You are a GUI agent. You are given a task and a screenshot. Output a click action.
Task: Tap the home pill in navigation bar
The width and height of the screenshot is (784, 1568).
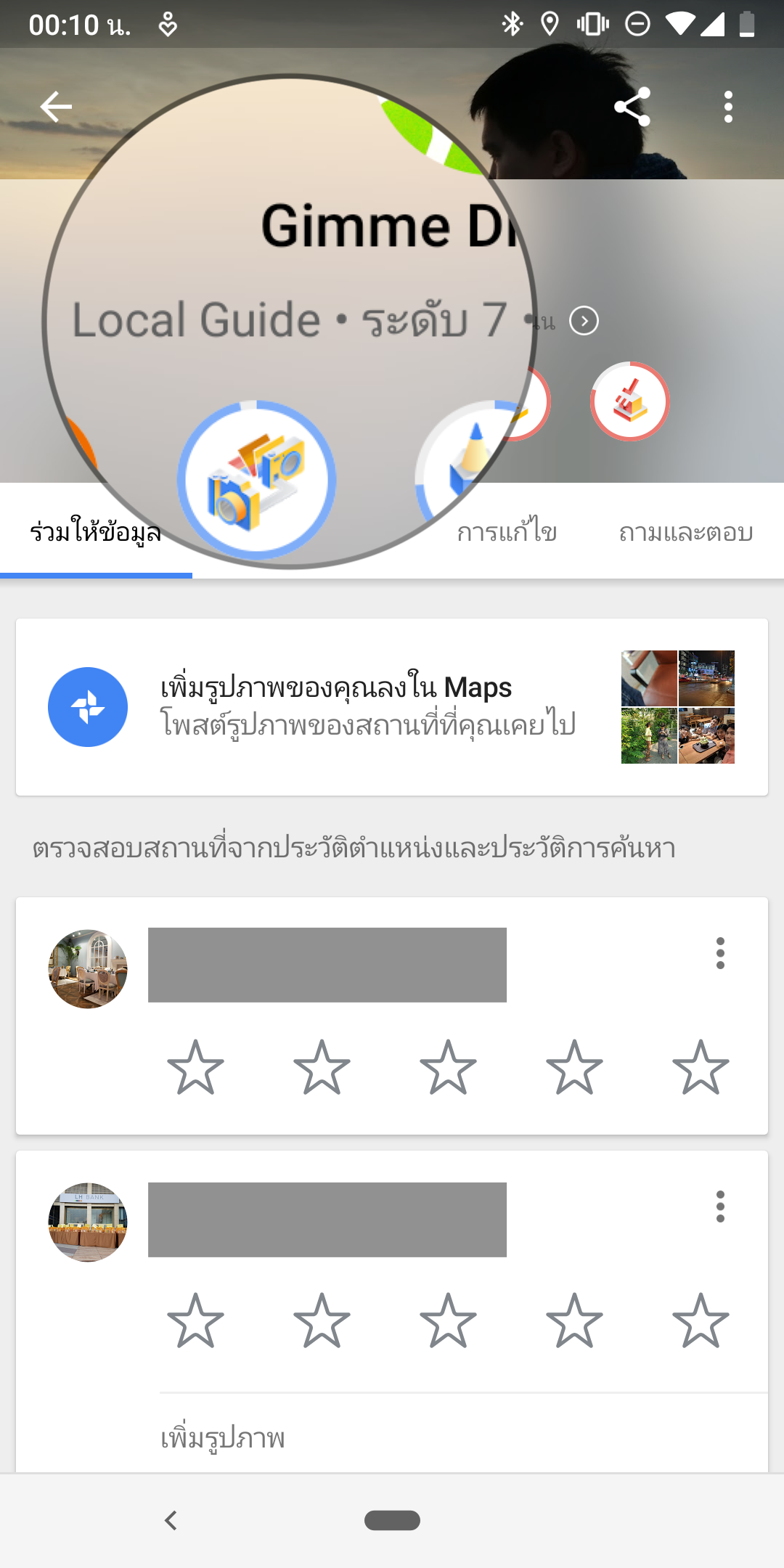[392, 1520]
